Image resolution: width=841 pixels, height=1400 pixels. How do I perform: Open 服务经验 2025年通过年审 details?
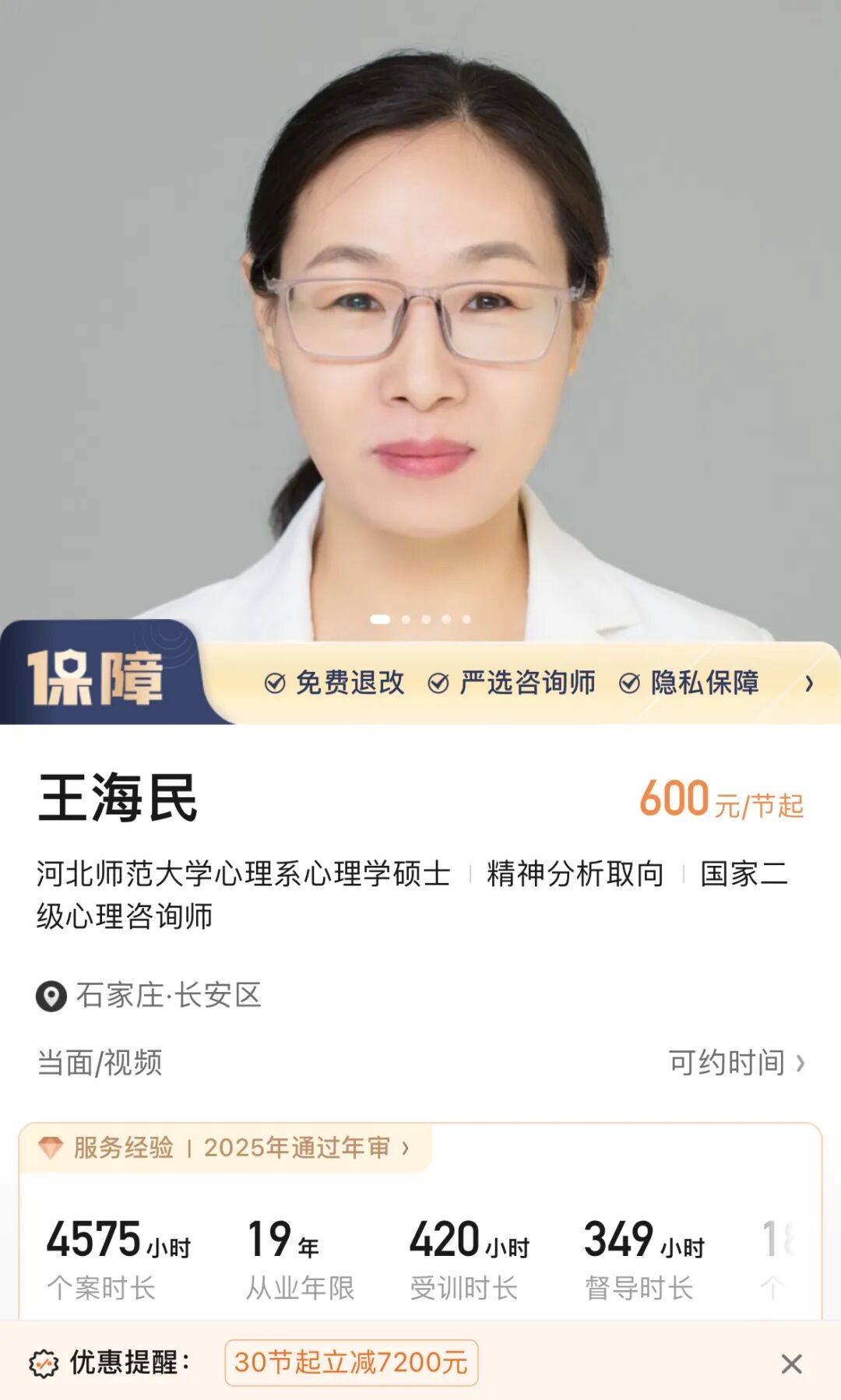pos(226,1148)
